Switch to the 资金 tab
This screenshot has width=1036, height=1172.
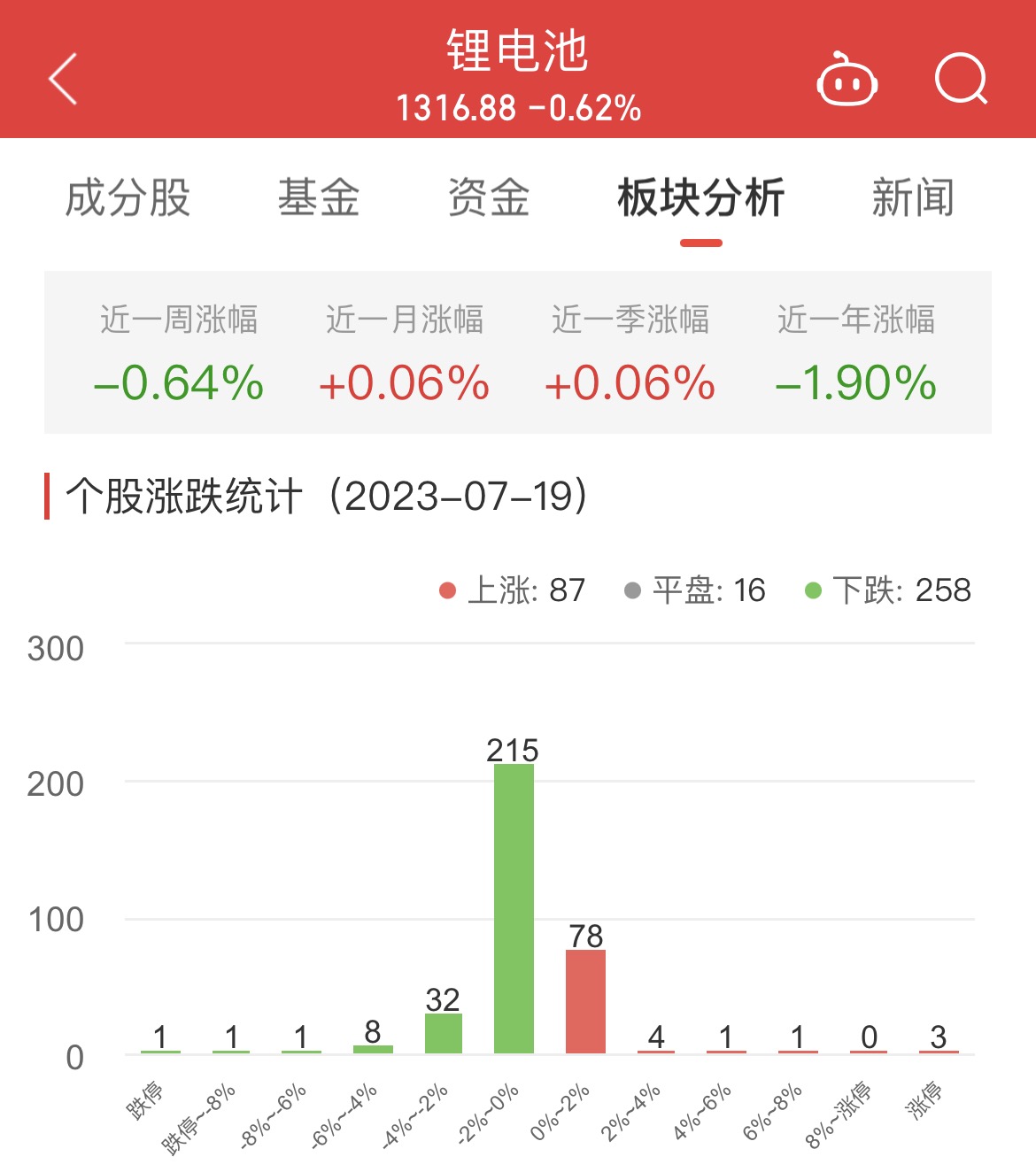(x=489, y=197)
